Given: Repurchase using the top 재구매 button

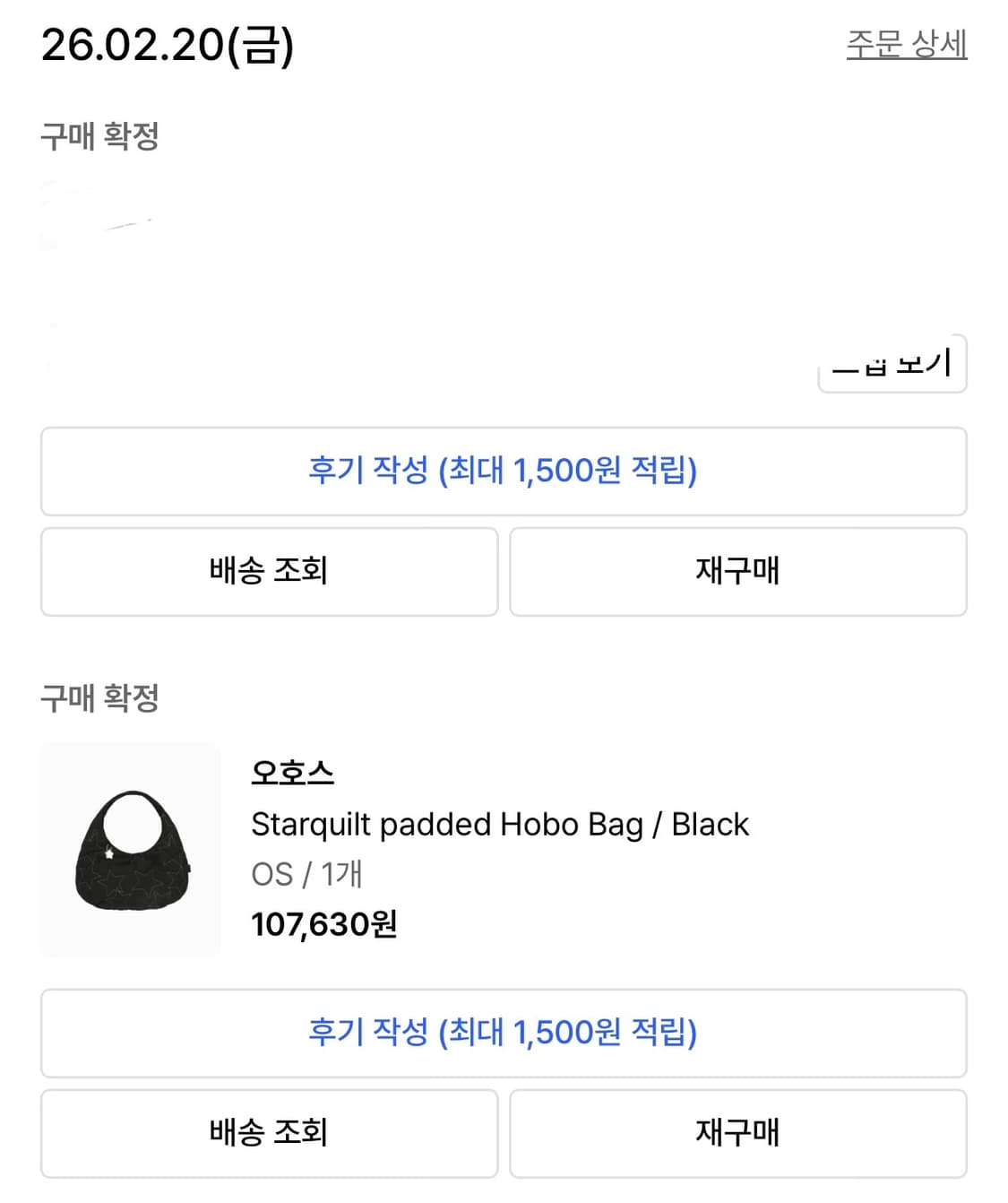Looking at the screenshot, I should point(738,572).
